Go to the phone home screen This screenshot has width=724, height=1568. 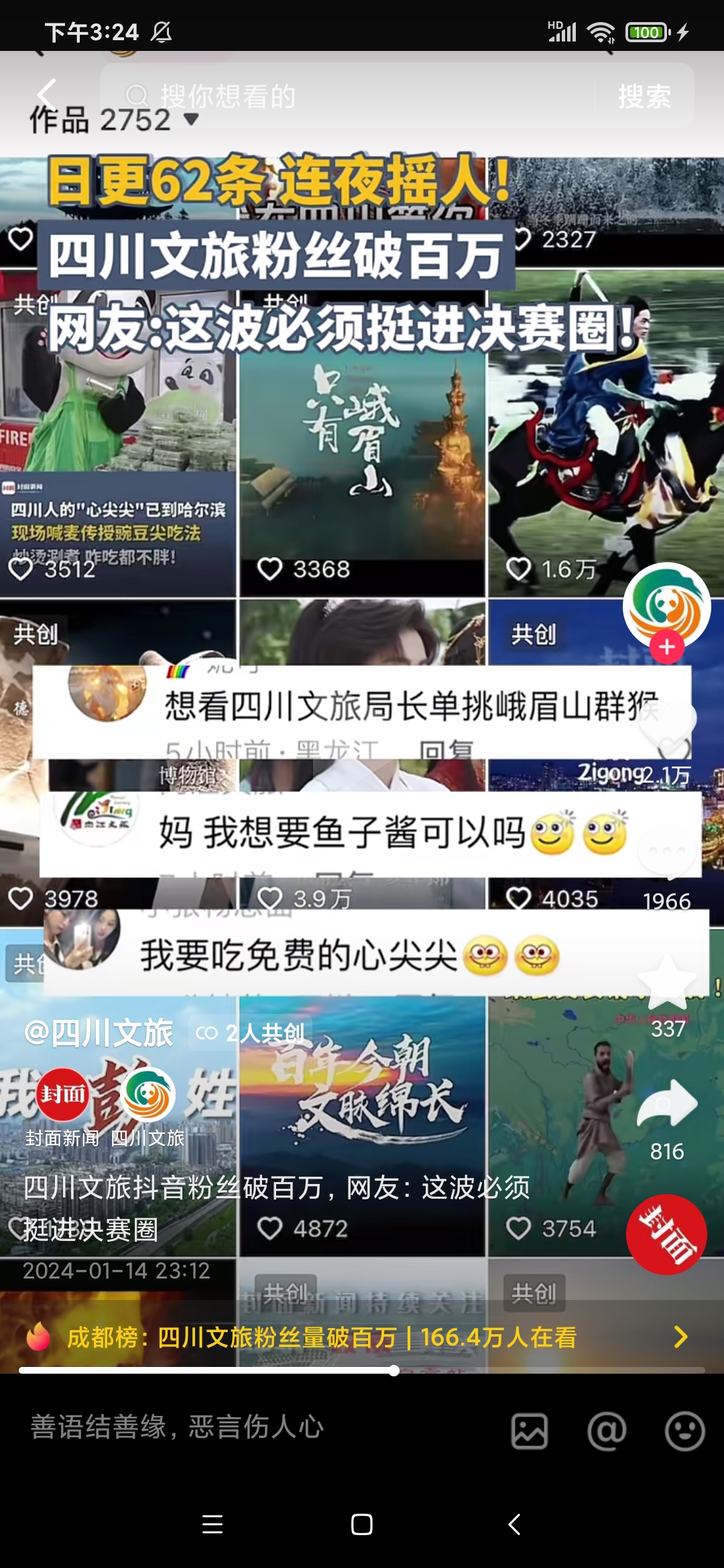tap(362, 1524)
